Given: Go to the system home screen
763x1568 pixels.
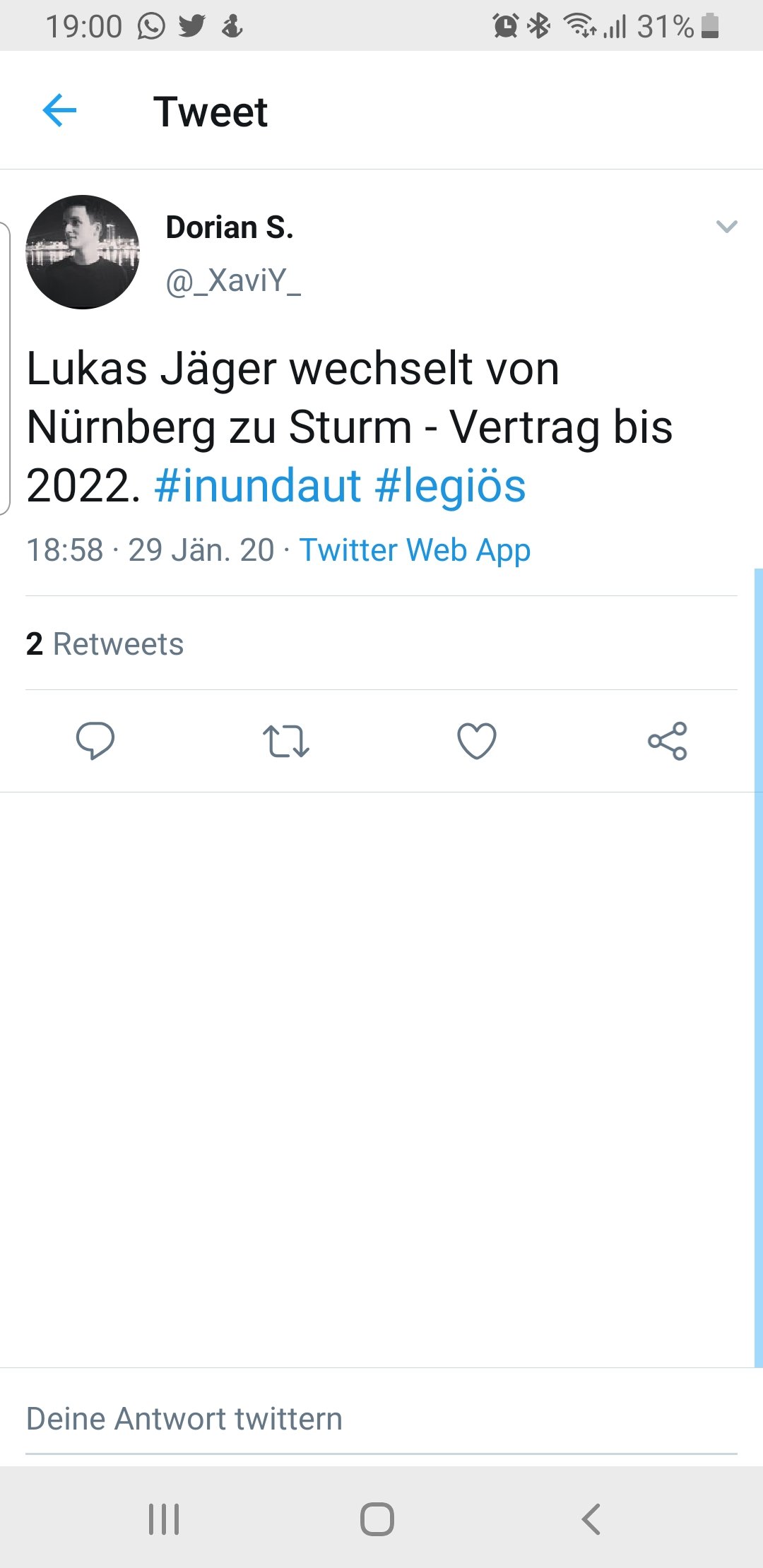Looking at the screenshot, I should tap(377, 1519).
